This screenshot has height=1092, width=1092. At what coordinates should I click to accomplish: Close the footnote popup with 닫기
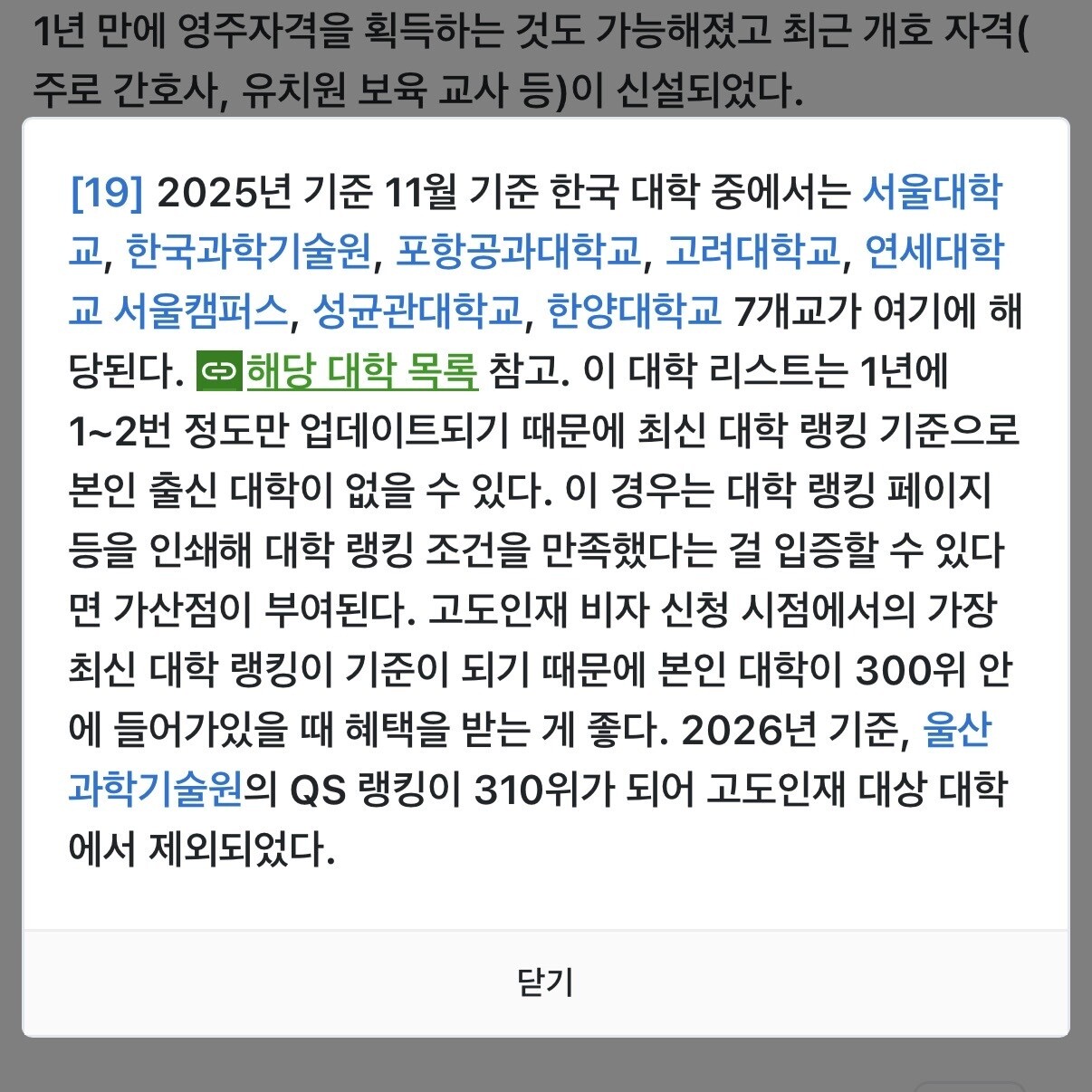click(x=545, y=982)
